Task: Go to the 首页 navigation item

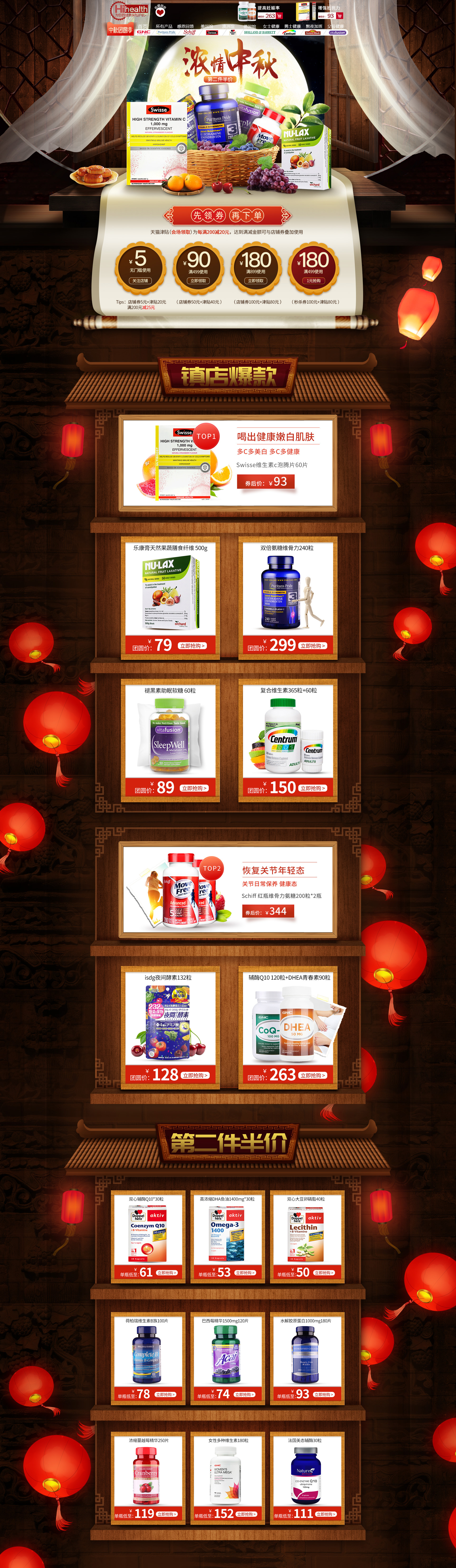Action: pos(142,26)
